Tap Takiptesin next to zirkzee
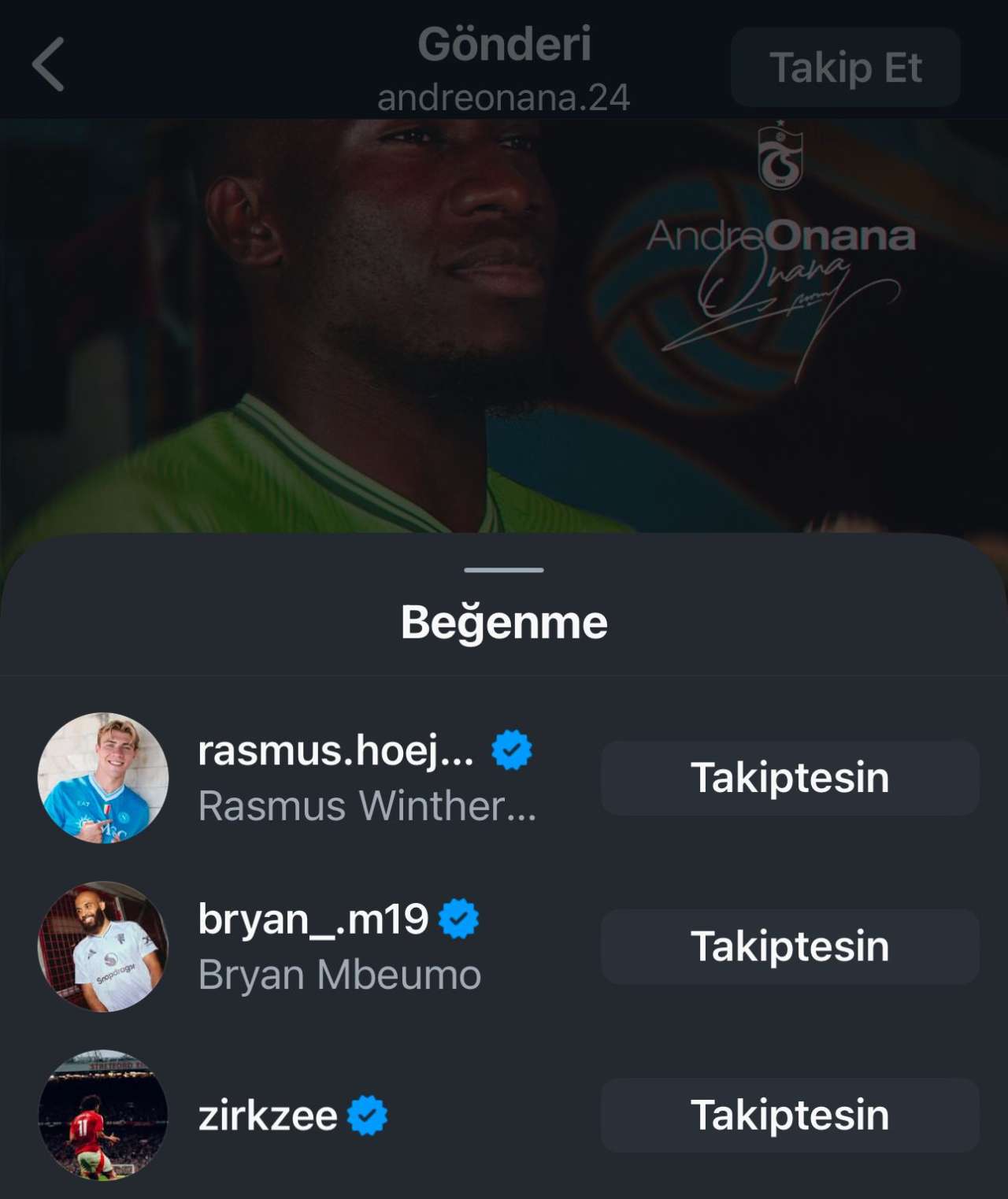Screen dimensions: 1008x1199 tap(790, 1116)
